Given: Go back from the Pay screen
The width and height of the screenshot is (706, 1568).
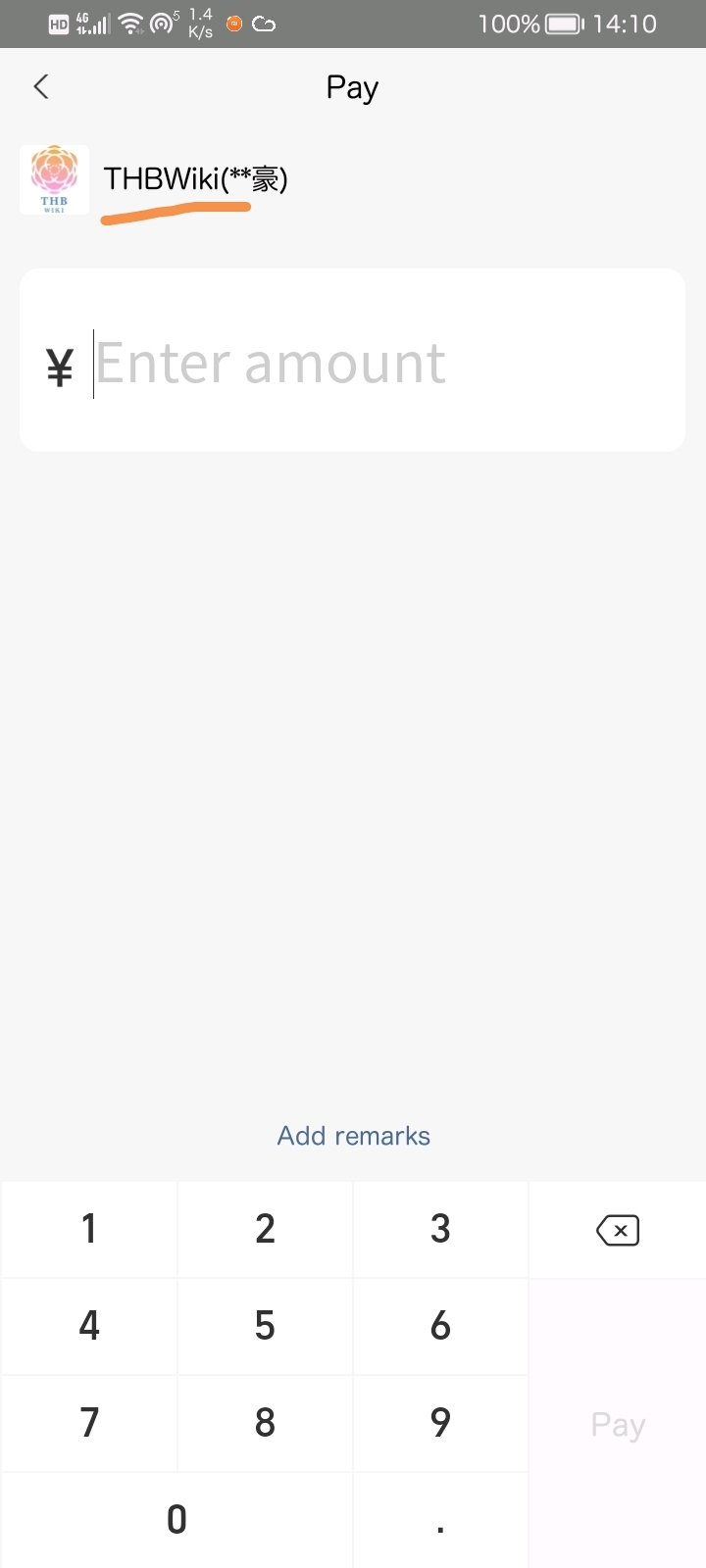Looking at the screenshot, I should click(x=41, y=87).
